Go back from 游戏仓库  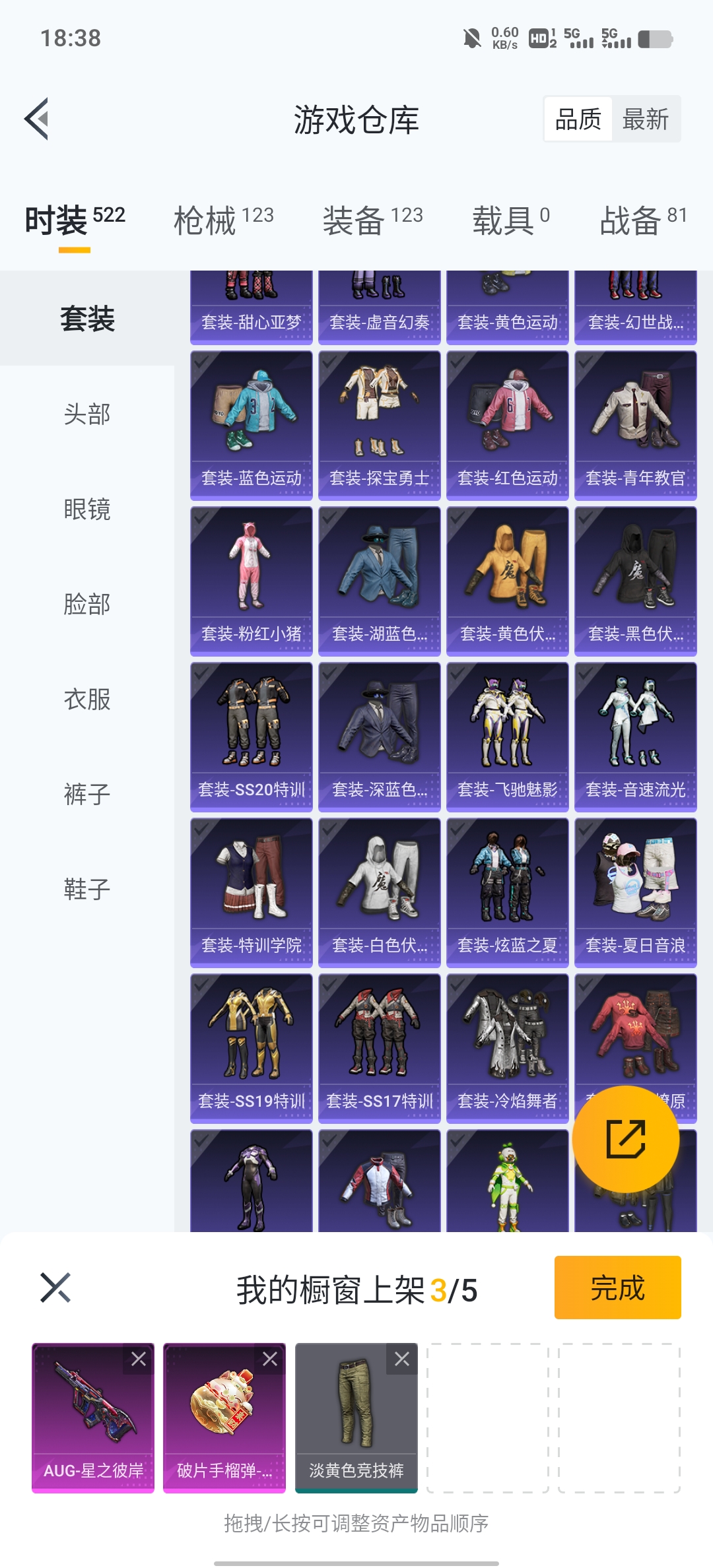coord(37,119)
